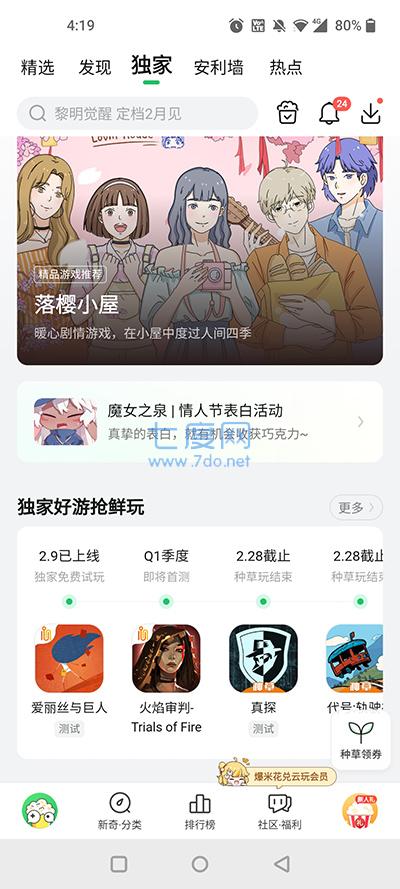Open the 新人礼 popcorn icon

pos(360,810)
